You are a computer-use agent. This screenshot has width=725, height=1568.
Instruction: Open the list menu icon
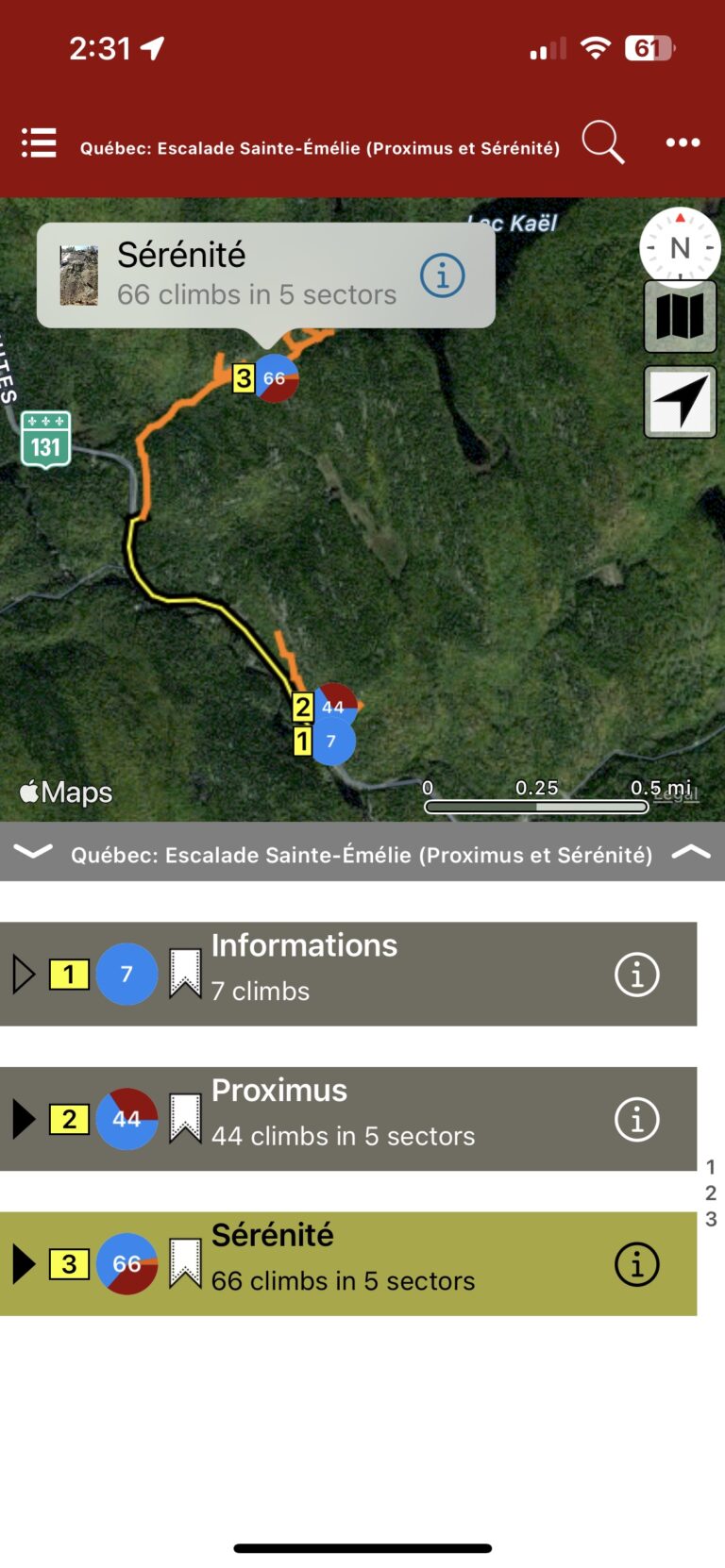click(39, 143)
